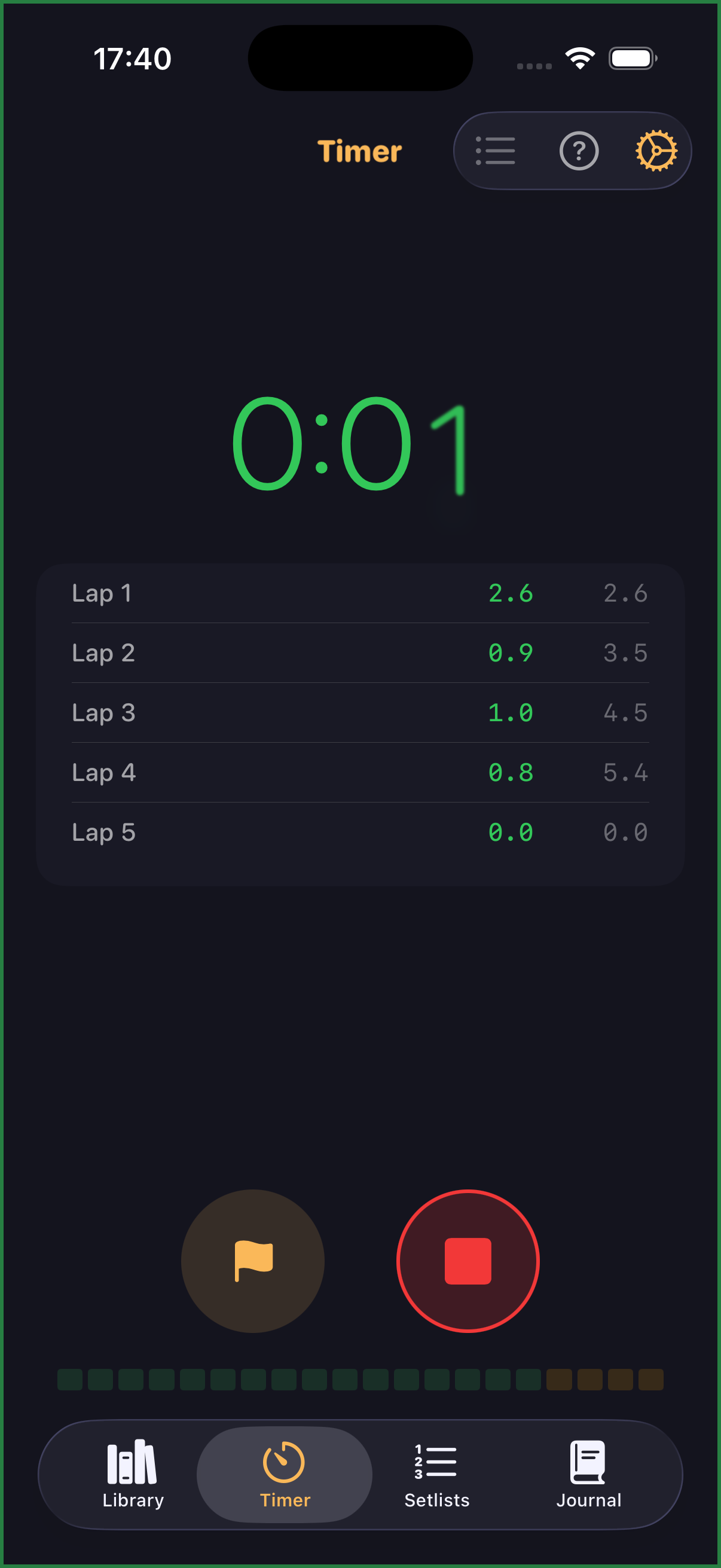Tap the Lap 3 entry

click(x=360, y=713)
